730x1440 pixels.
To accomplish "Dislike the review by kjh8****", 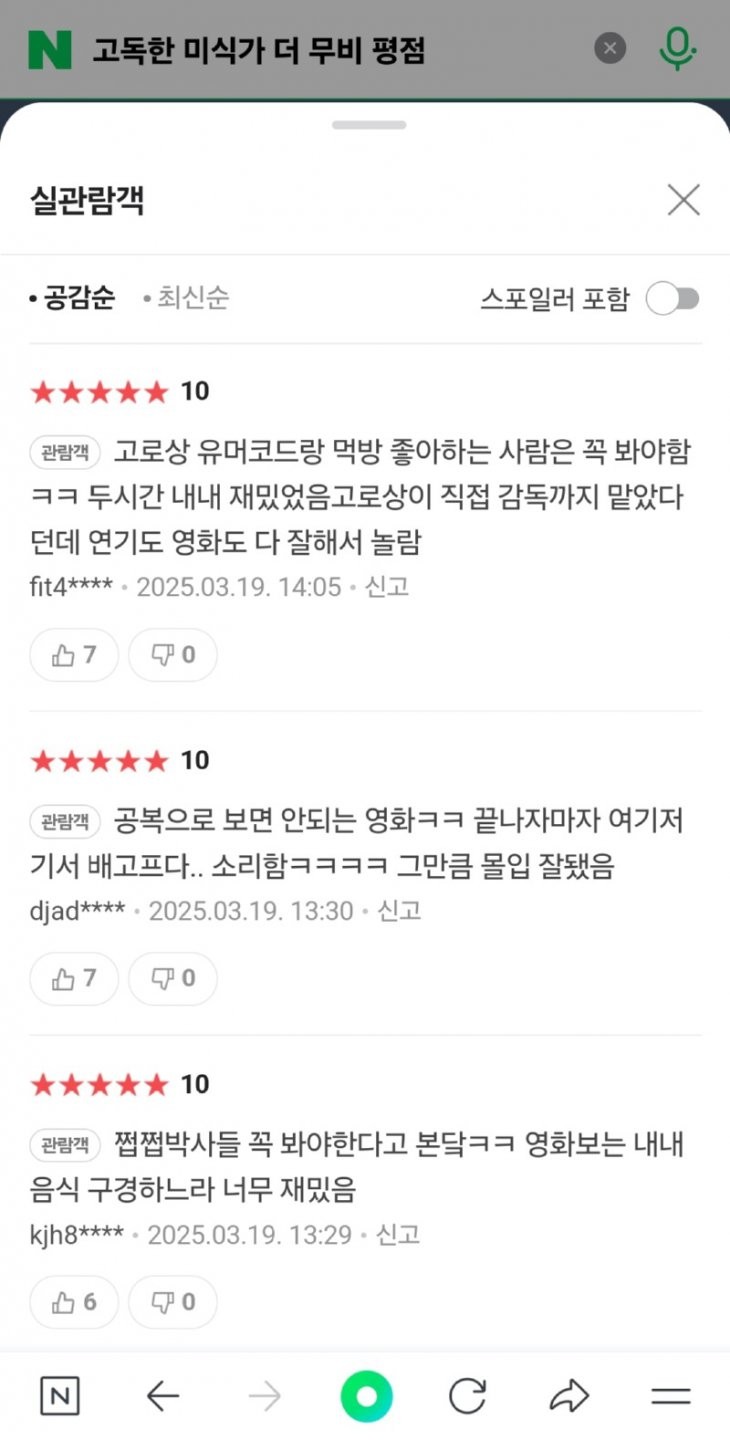I will (173, 1302).
